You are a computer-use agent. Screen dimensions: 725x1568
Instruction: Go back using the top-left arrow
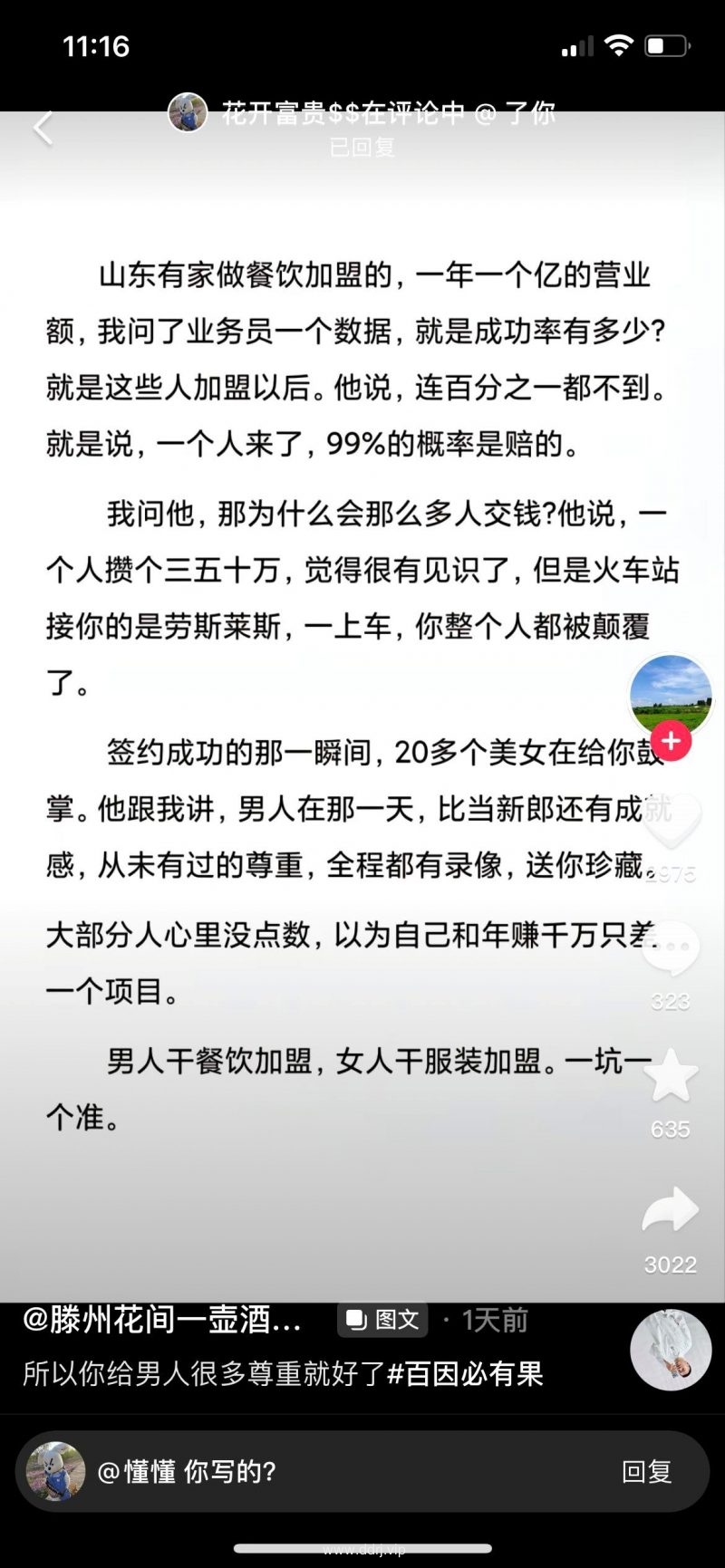coord(43,128)
